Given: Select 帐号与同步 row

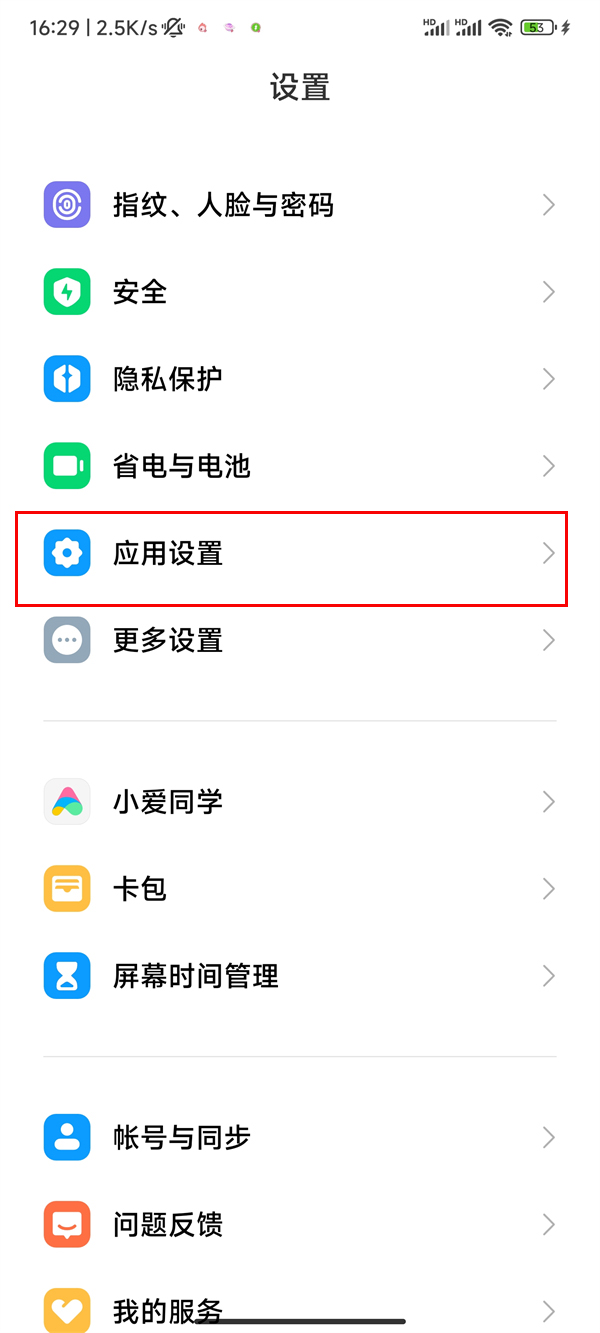Looking at the screenshot, I should (x=300, y=1138).
